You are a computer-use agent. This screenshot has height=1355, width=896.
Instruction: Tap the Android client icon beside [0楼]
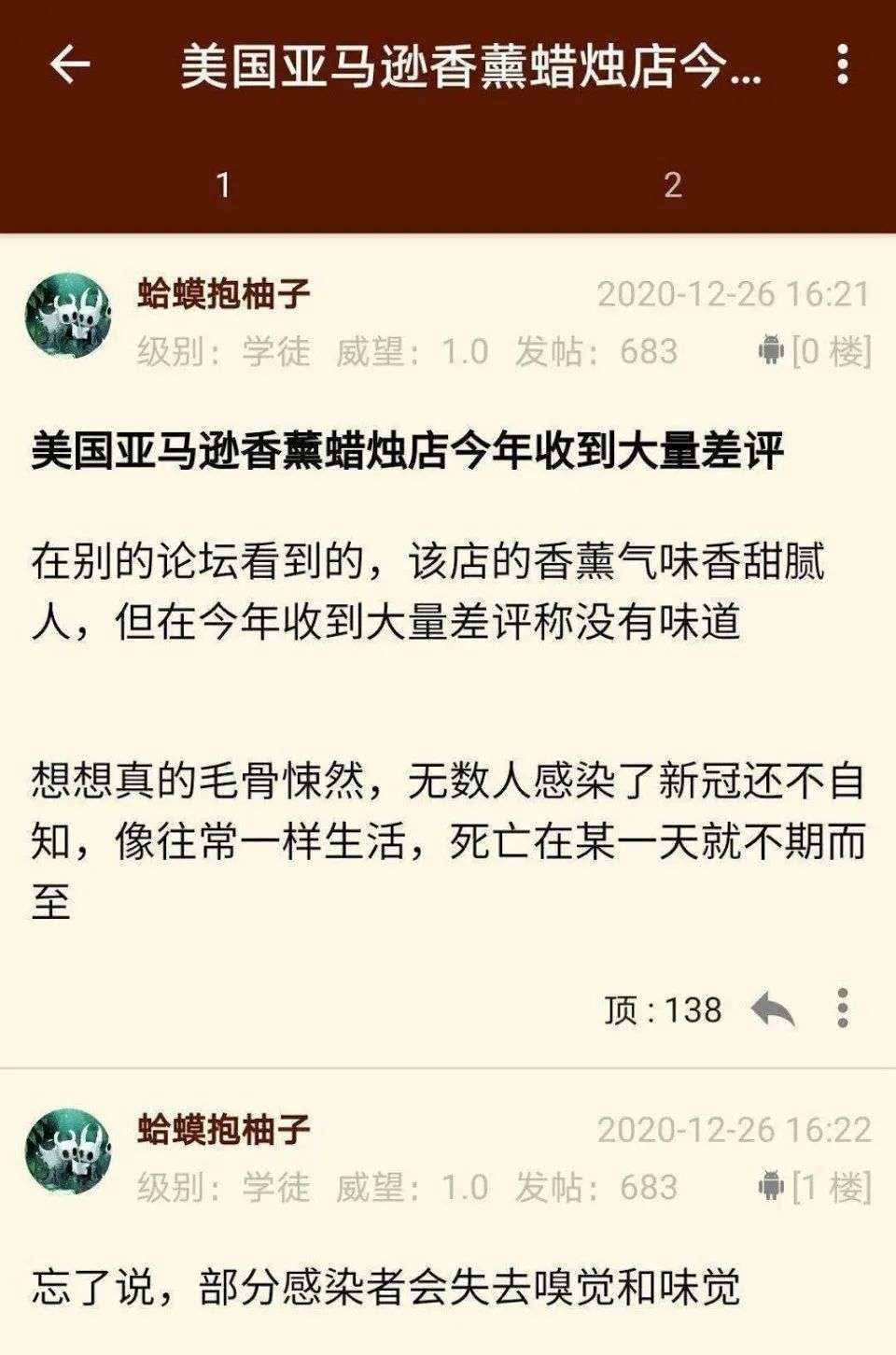click(x=773, y=348)
